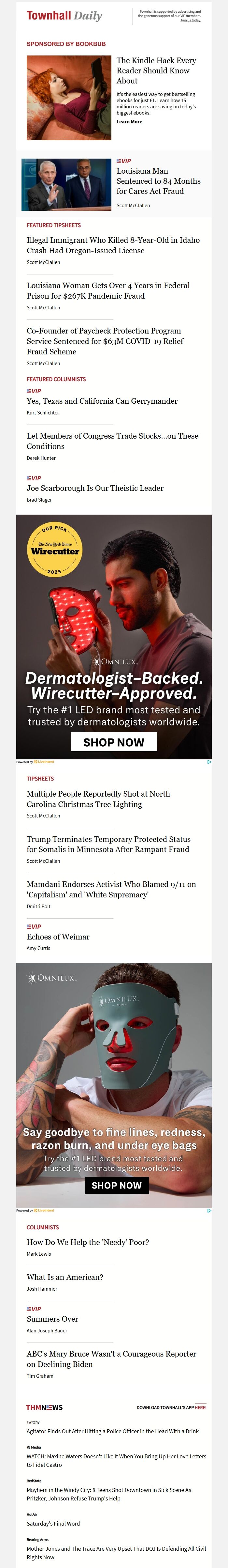Open 'Joe Scarborough Is Our Theistic Leader'

[x=95, y=488]
